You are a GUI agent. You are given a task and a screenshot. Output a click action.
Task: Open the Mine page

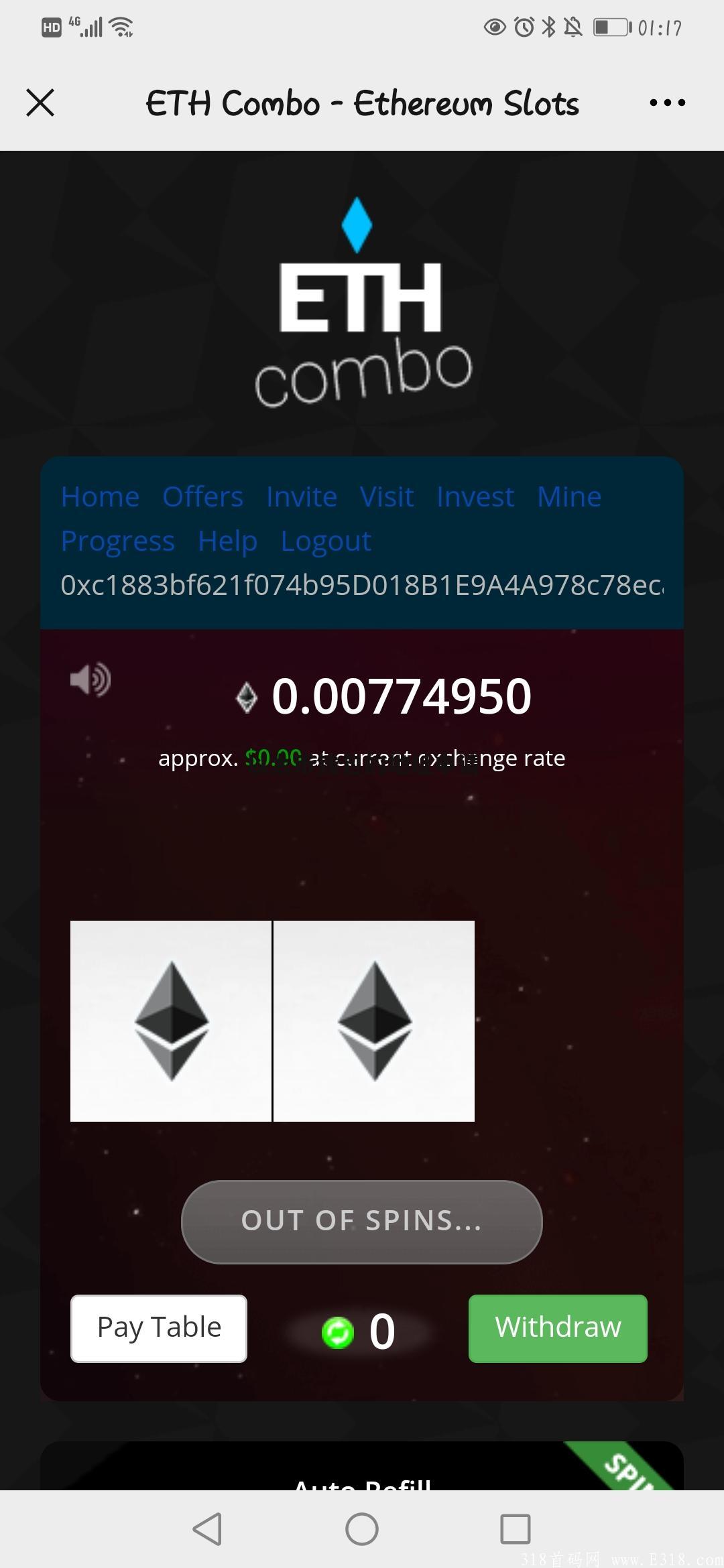[568, 497]
